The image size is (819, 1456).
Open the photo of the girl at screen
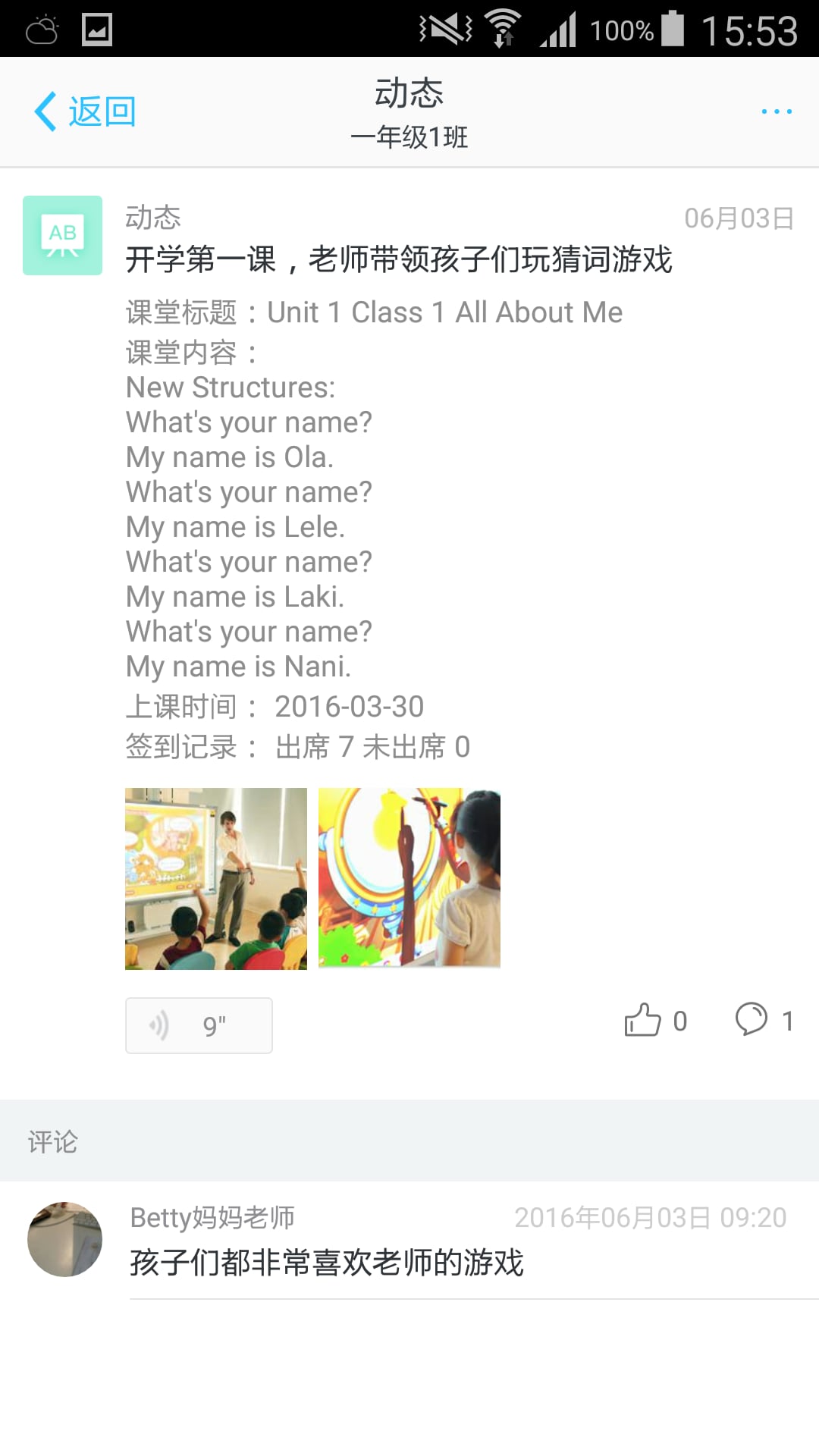pos(409,878)
